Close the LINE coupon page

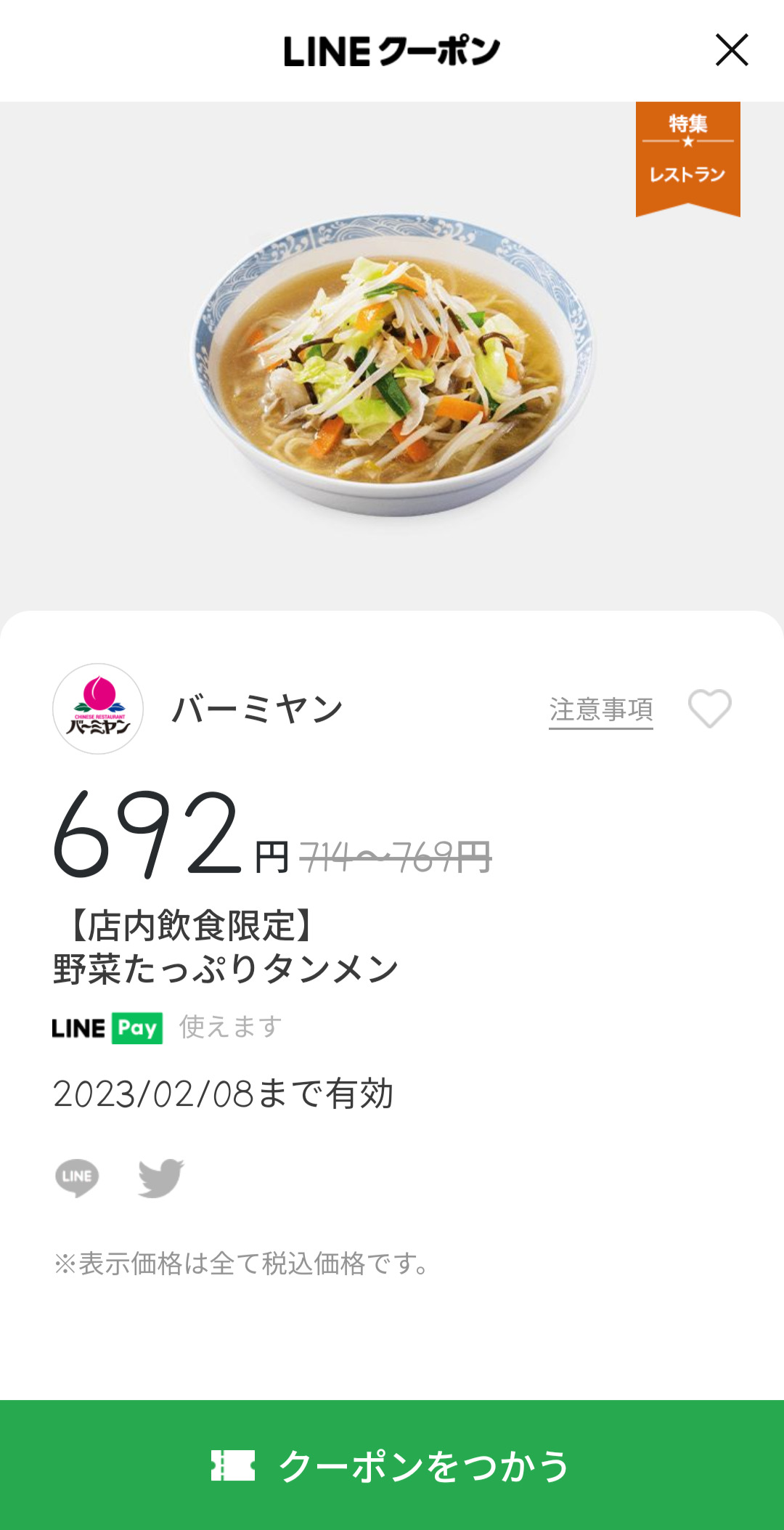coord(731,50)
